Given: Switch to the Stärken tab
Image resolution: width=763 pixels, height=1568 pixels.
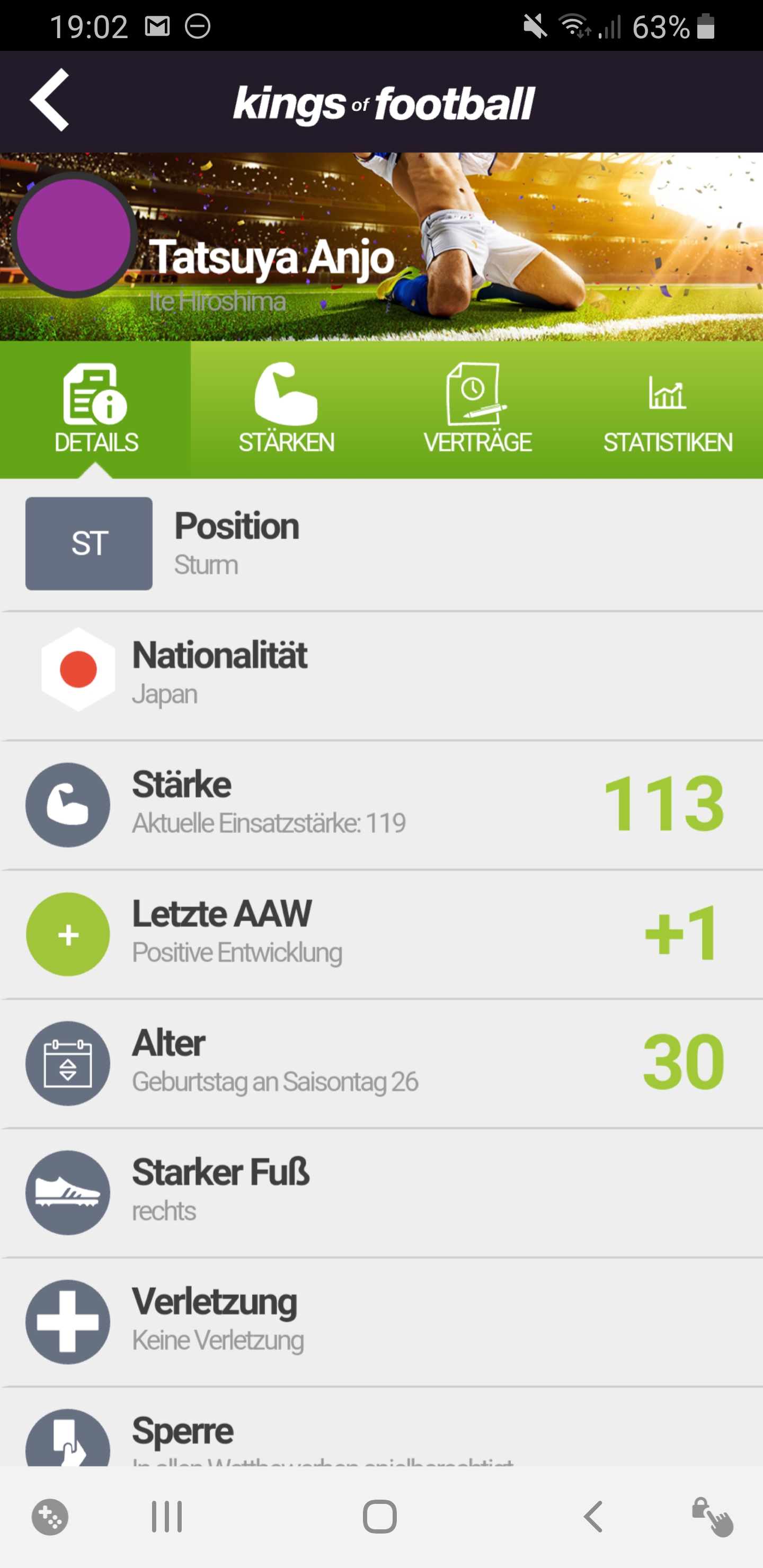Looking at the screenshot, I should click(x=286, y=409).
